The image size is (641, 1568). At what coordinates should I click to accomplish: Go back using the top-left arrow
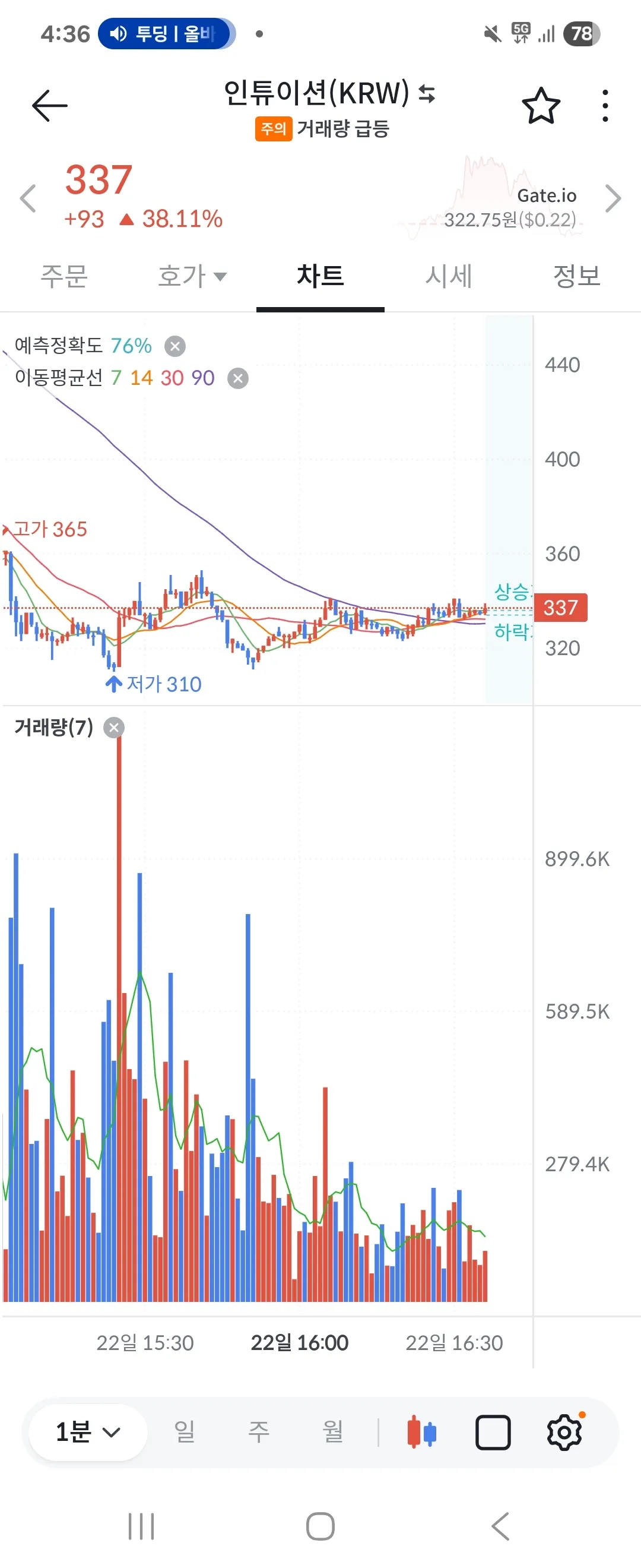[x=49, y=106]
